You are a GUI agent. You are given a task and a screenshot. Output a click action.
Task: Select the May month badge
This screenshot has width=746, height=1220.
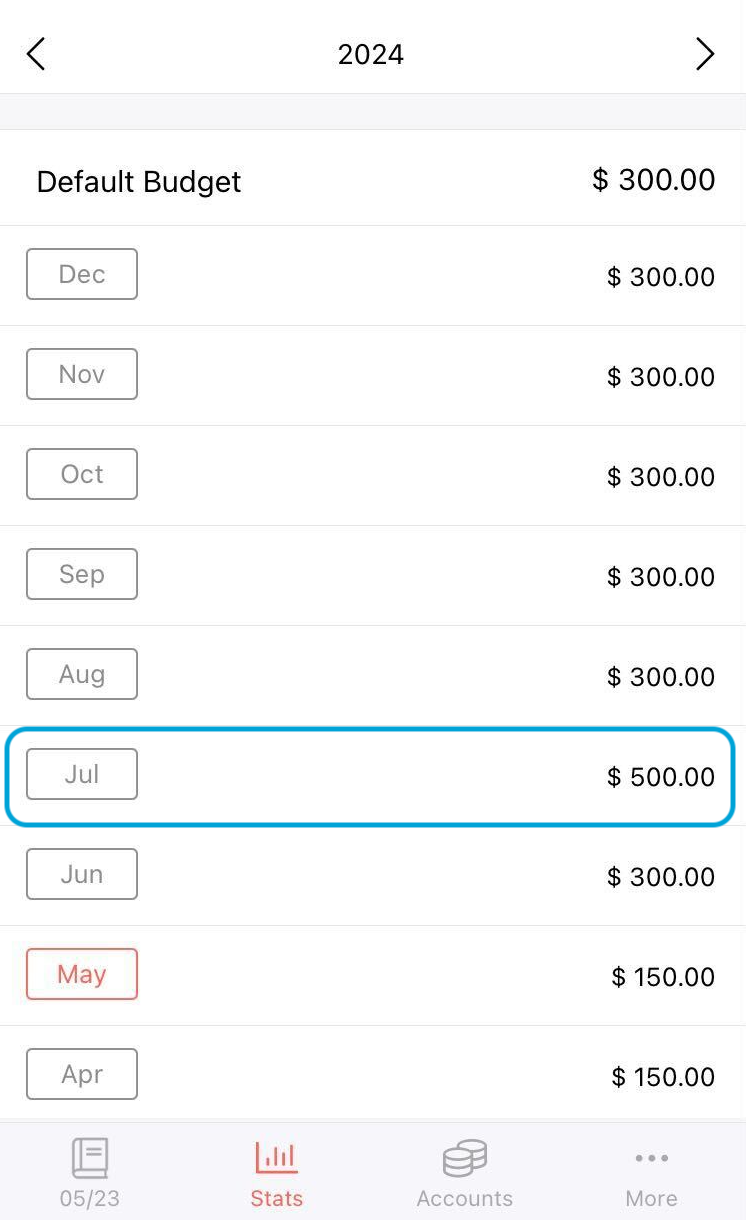tap(81, 973)
